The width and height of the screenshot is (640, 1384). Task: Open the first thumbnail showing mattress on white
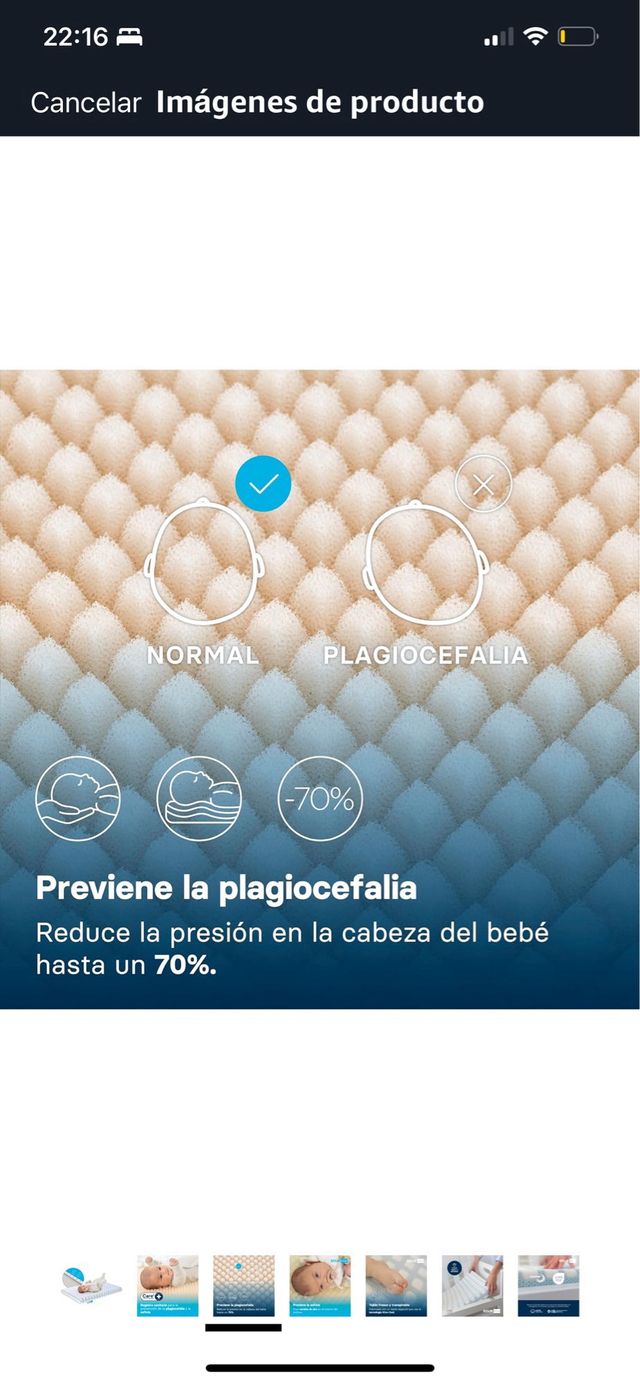(91, 1286)
